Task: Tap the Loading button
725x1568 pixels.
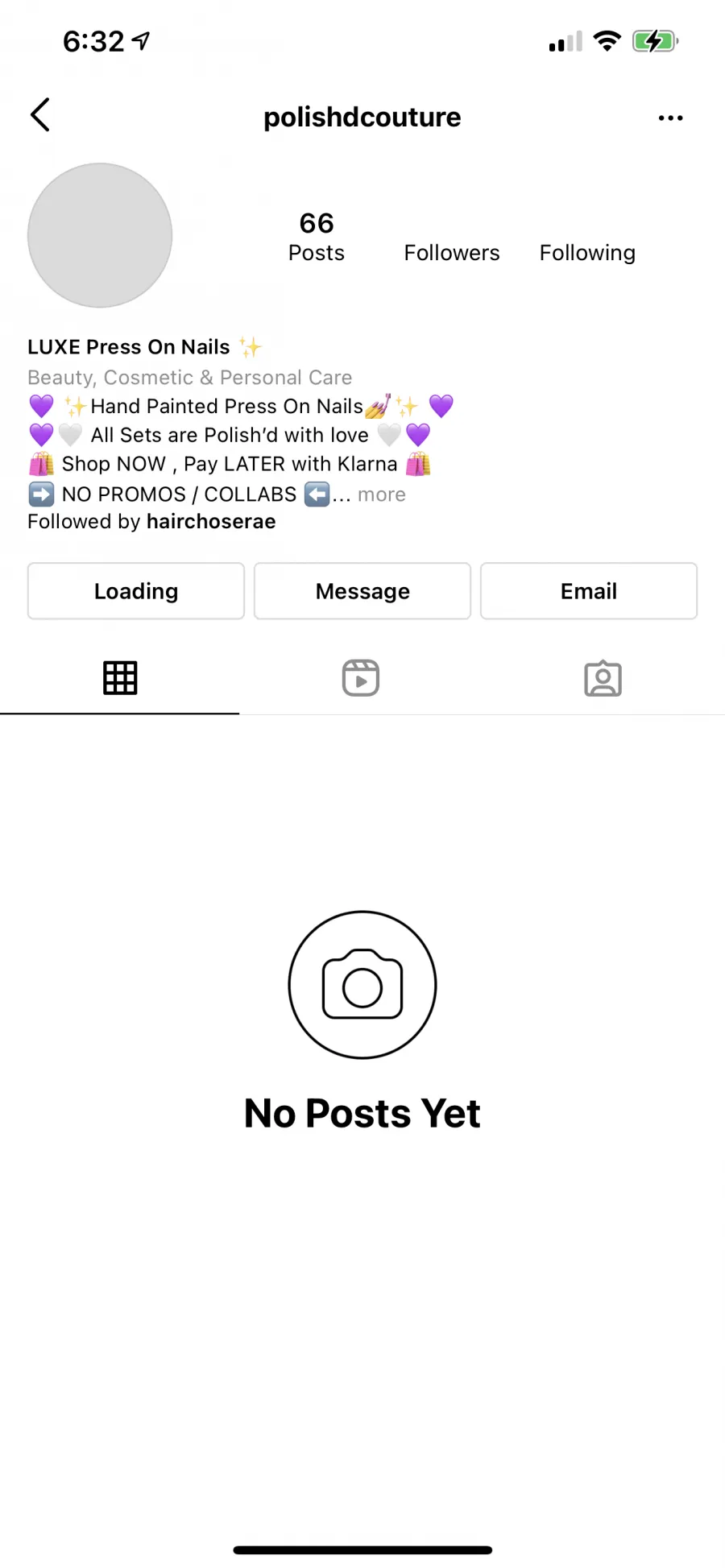Action: (136, 591)
